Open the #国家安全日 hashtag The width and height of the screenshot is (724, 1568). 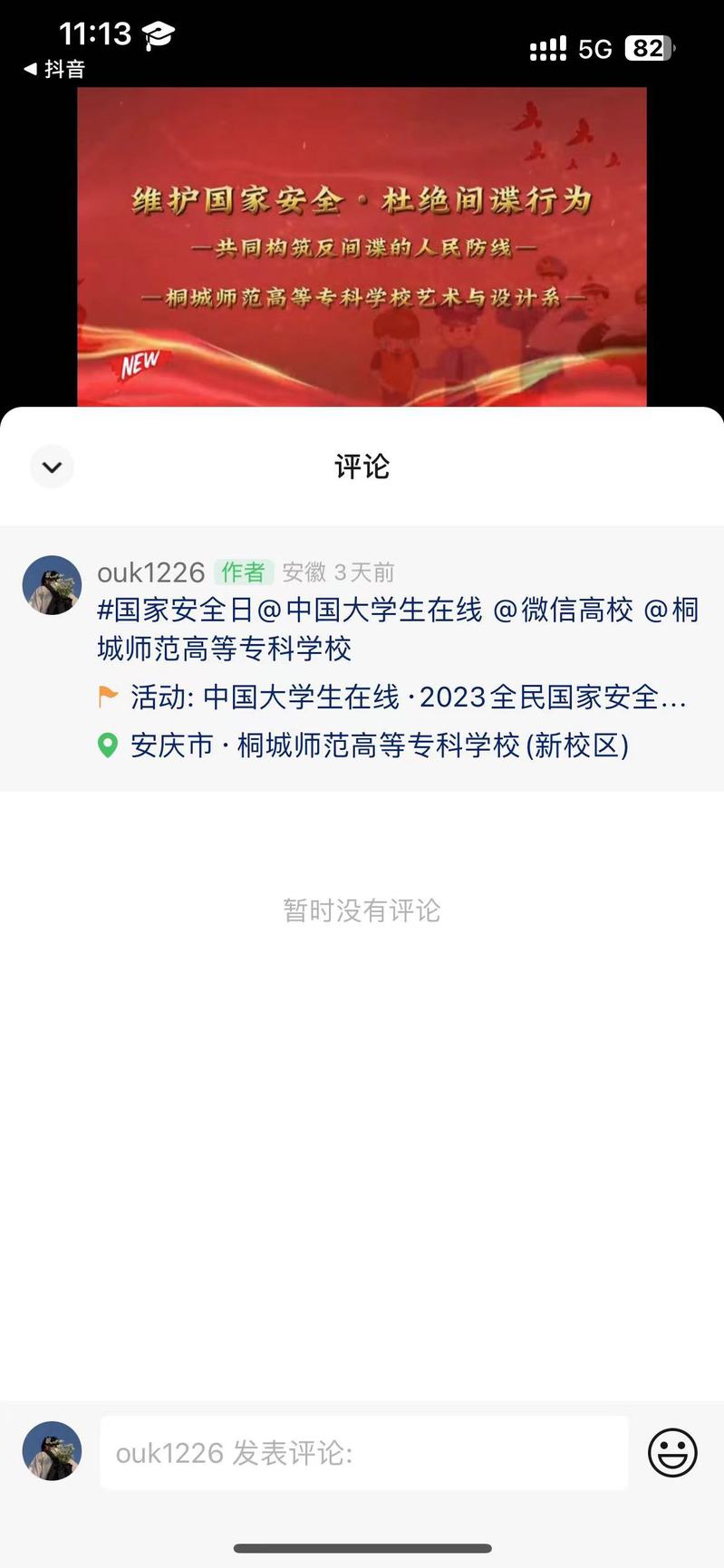(176, 610)
